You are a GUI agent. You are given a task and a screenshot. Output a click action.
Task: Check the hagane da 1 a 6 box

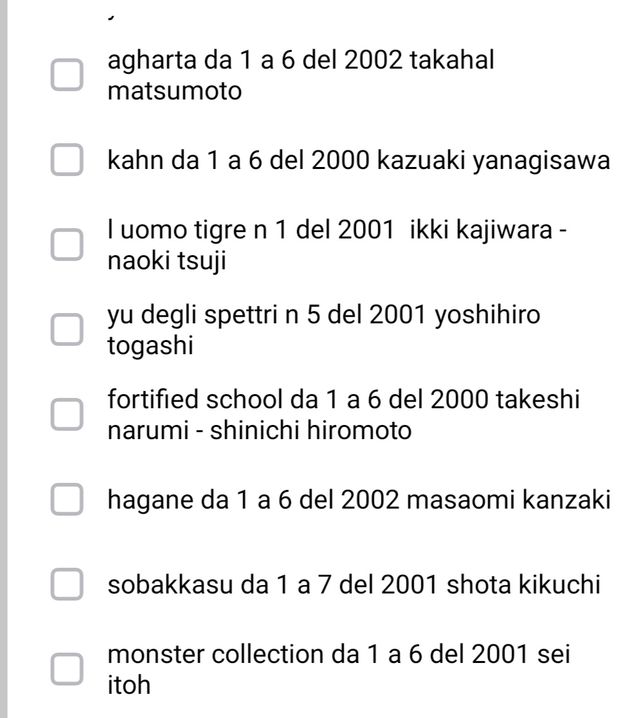coord(67,499)
